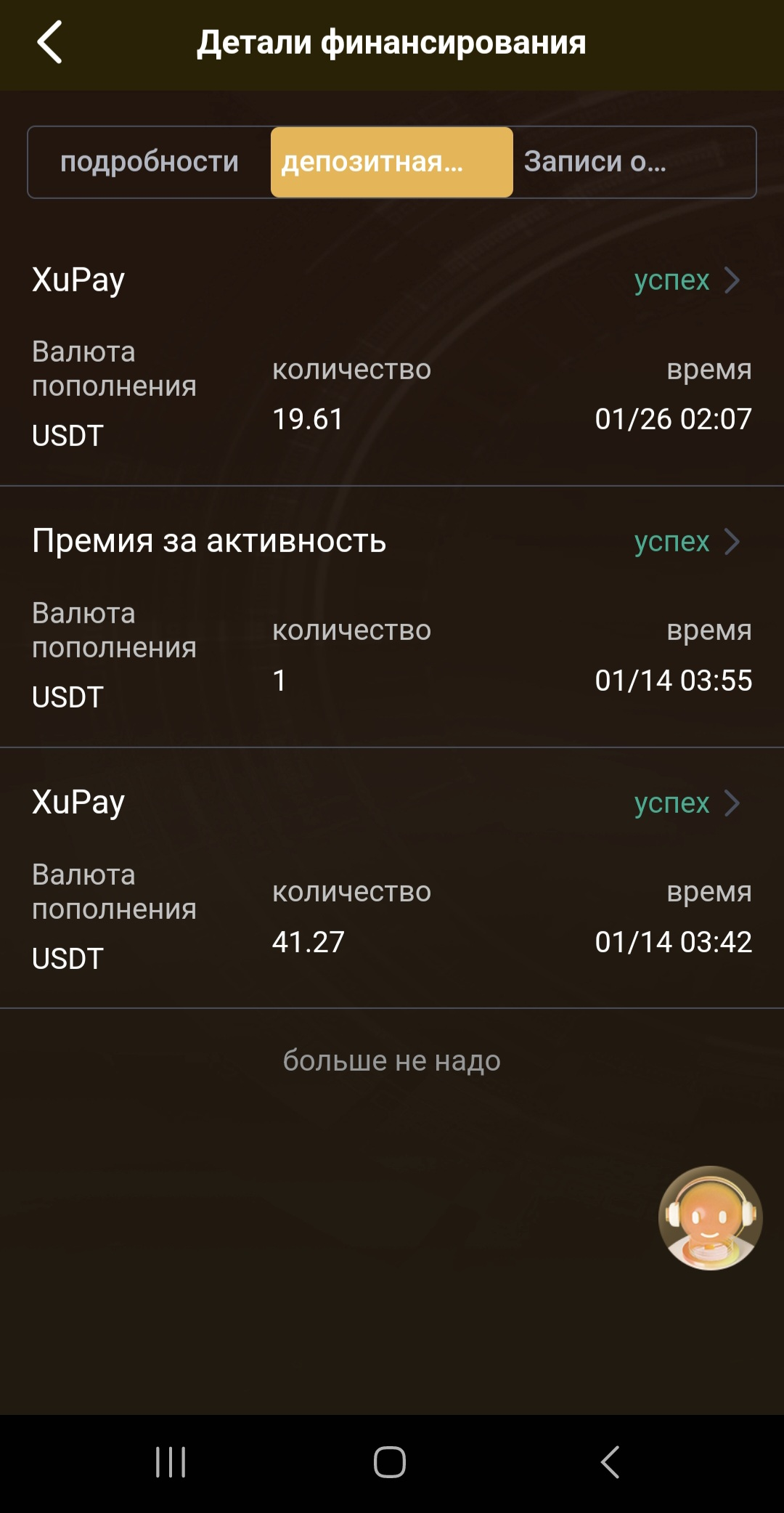Open the customer support chat icon
Viewport: 784px width, 1513px height.
point(710,1218)
